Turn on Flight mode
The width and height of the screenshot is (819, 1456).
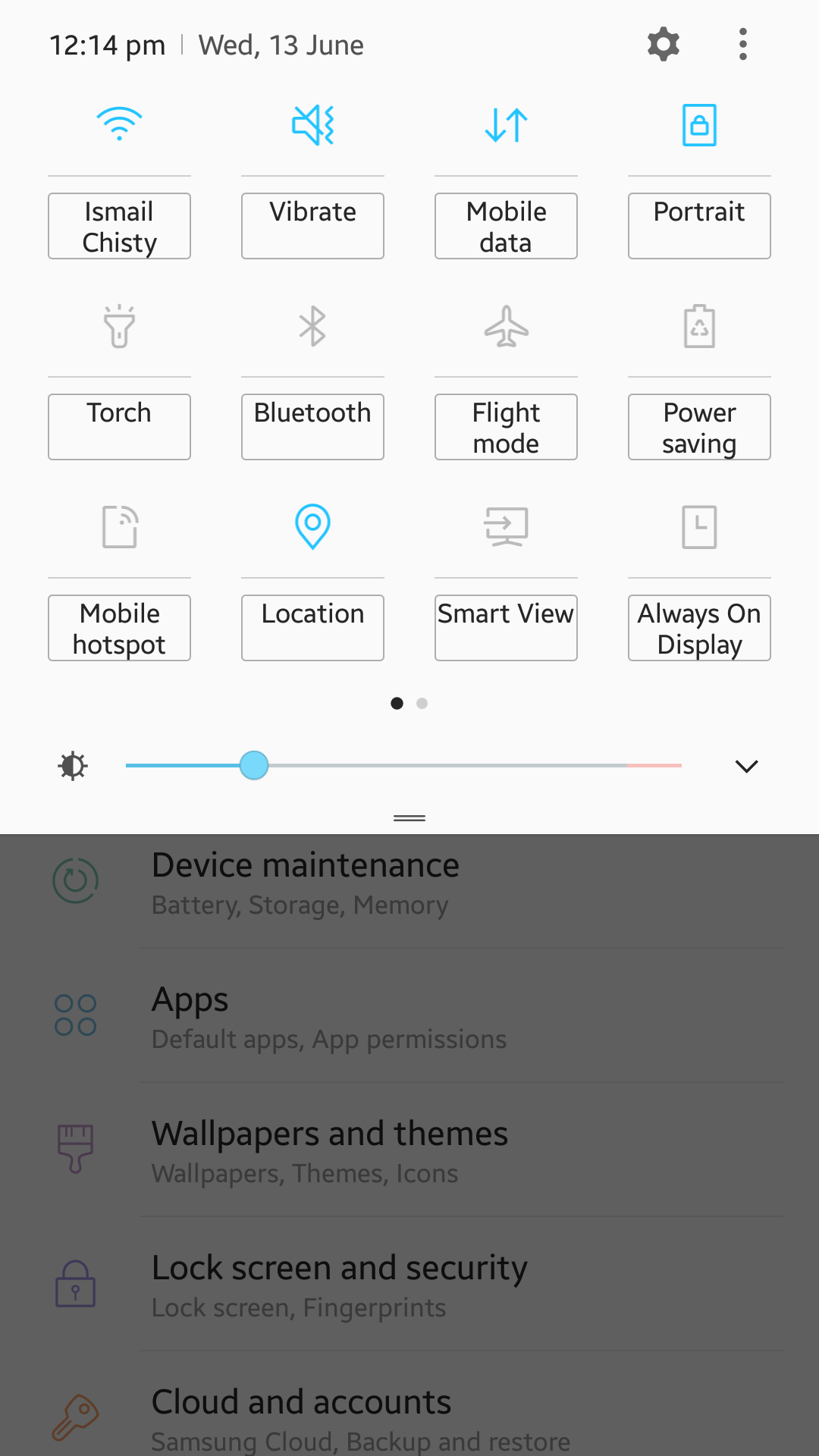coord(506,326)
